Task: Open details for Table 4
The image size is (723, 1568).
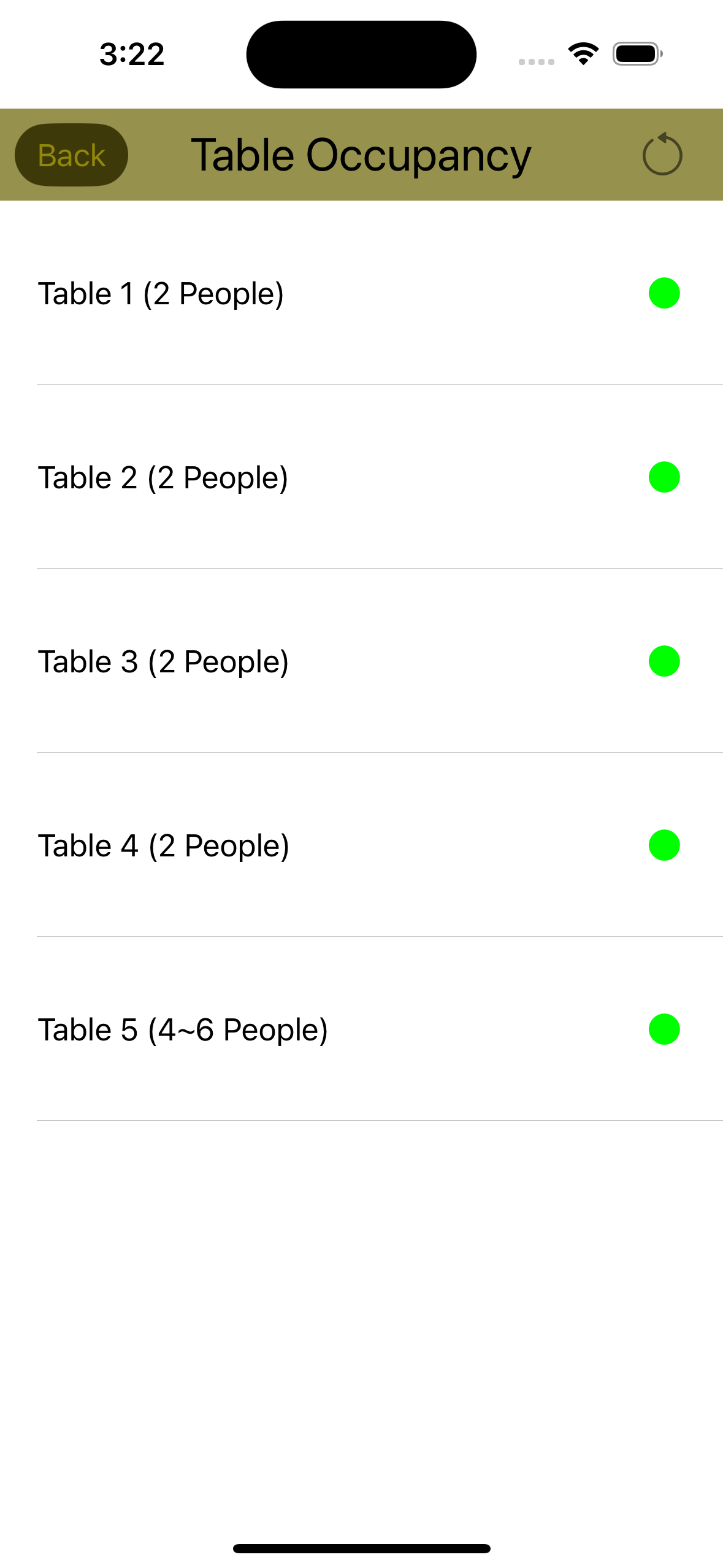Action: (x=362, y=845)
